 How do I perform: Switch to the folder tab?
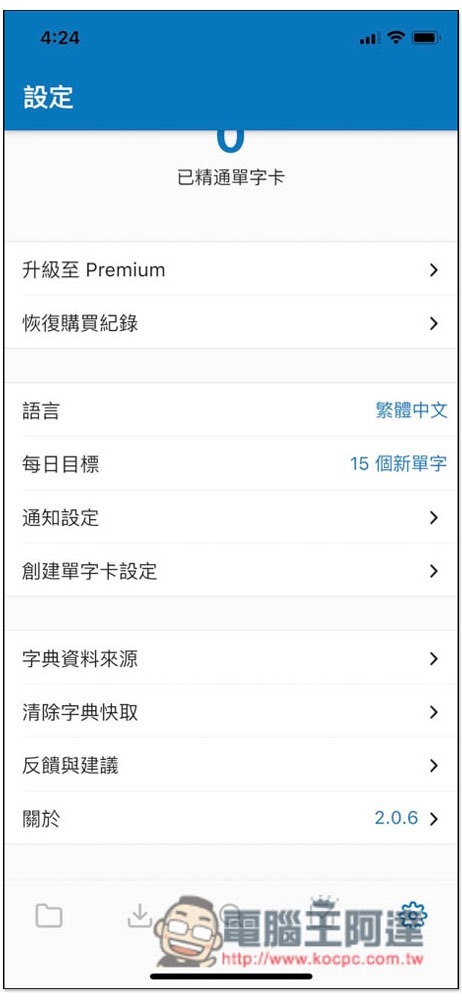click(49, 916)
